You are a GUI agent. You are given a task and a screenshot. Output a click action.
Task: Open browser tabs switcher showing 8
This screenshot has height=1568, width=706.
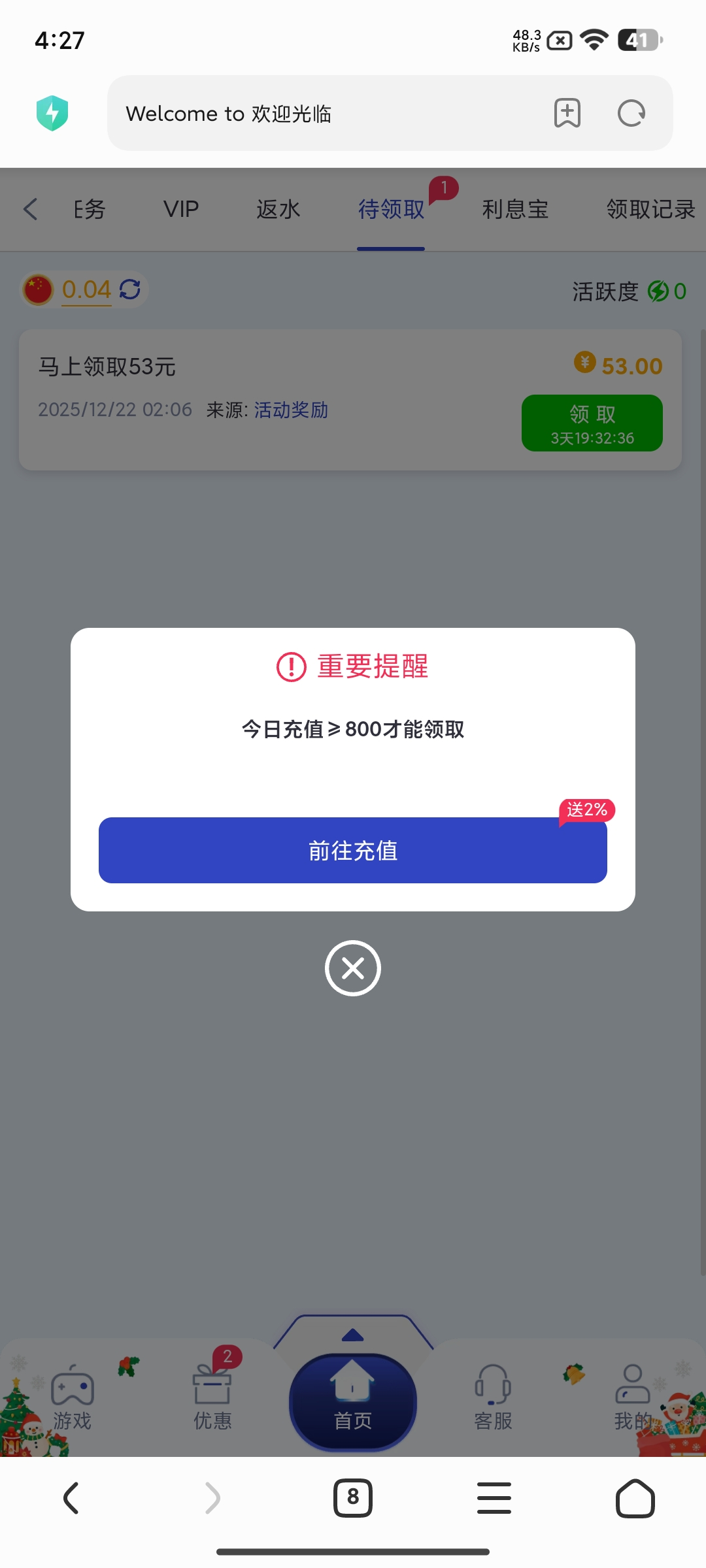click(x=353, y=1497)
